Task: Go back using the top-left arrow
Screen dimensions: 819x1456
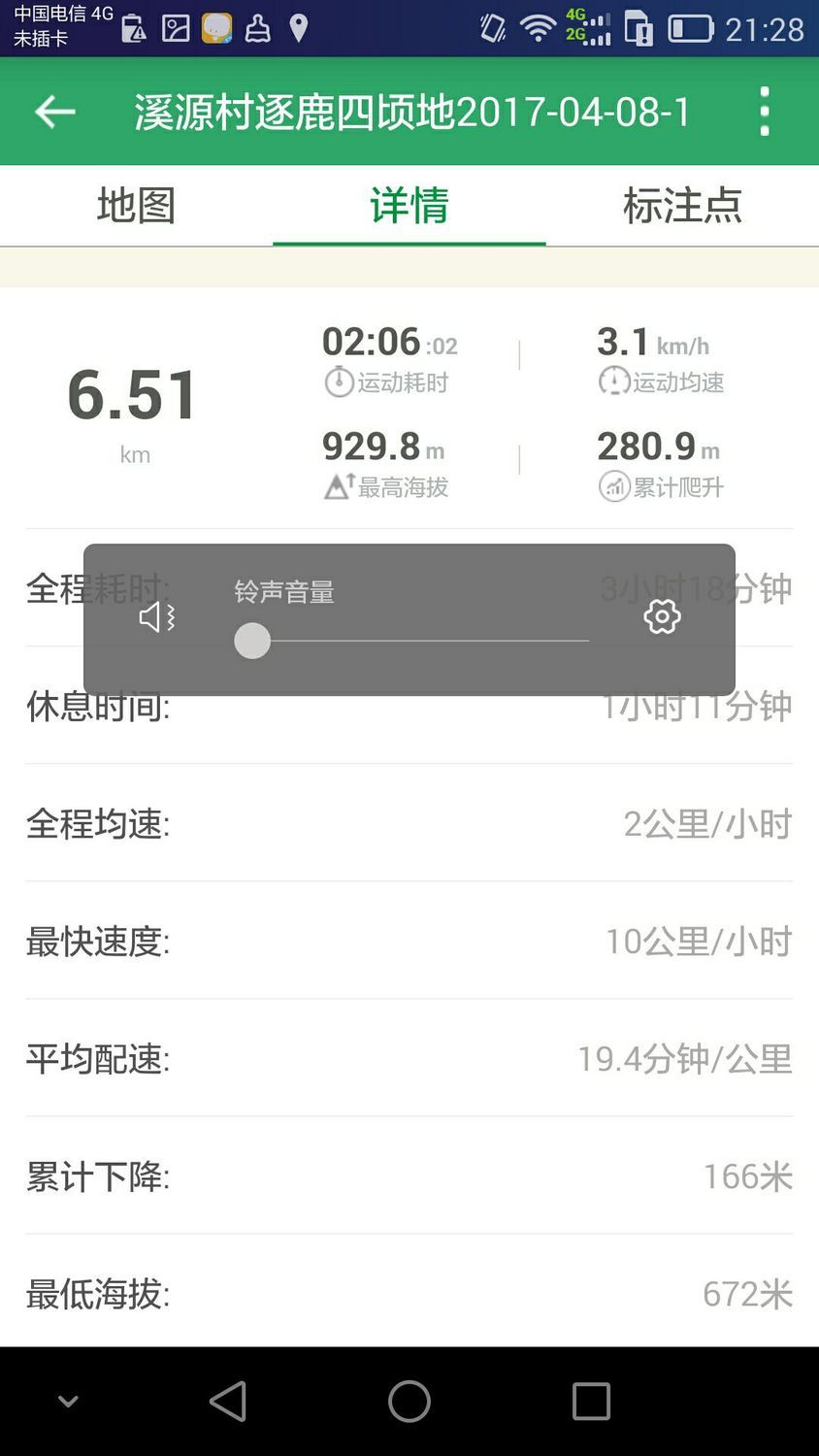Action: 54,113
